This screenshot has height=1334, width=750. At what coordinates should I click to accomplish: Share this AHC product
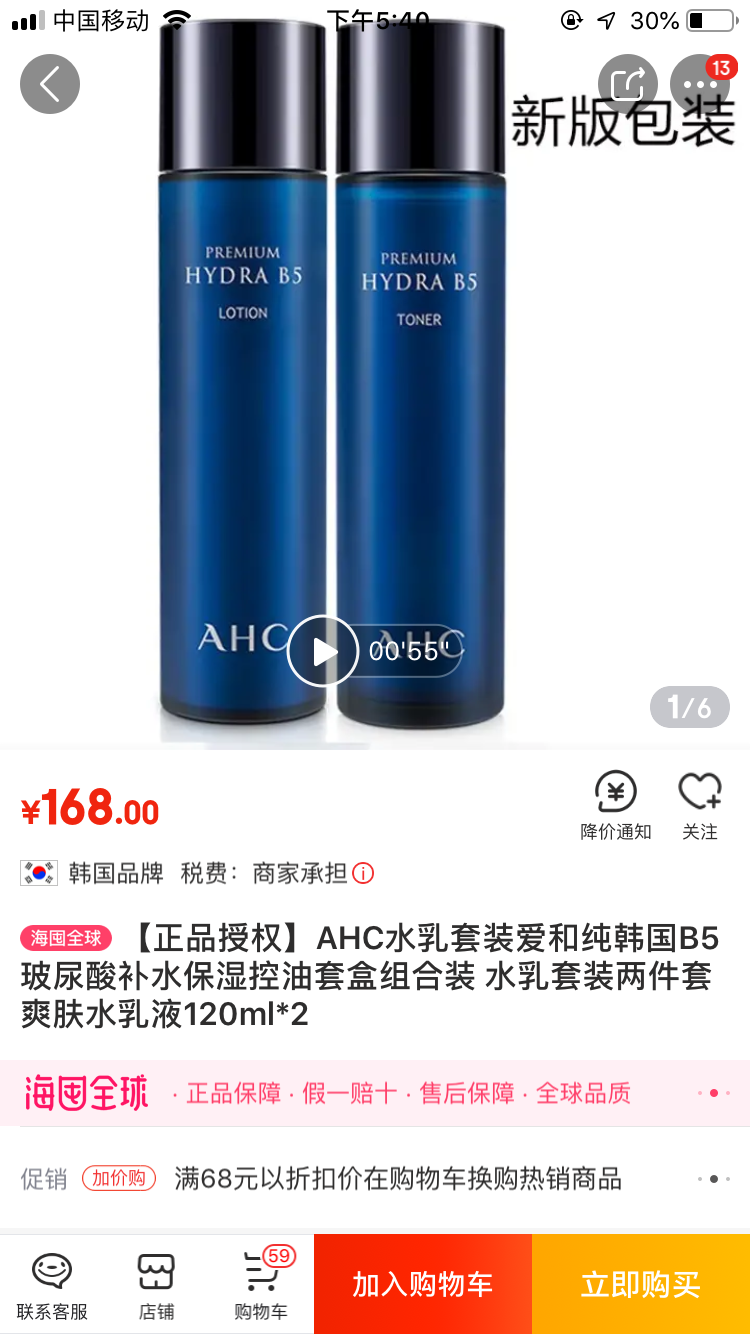(627, 84)
